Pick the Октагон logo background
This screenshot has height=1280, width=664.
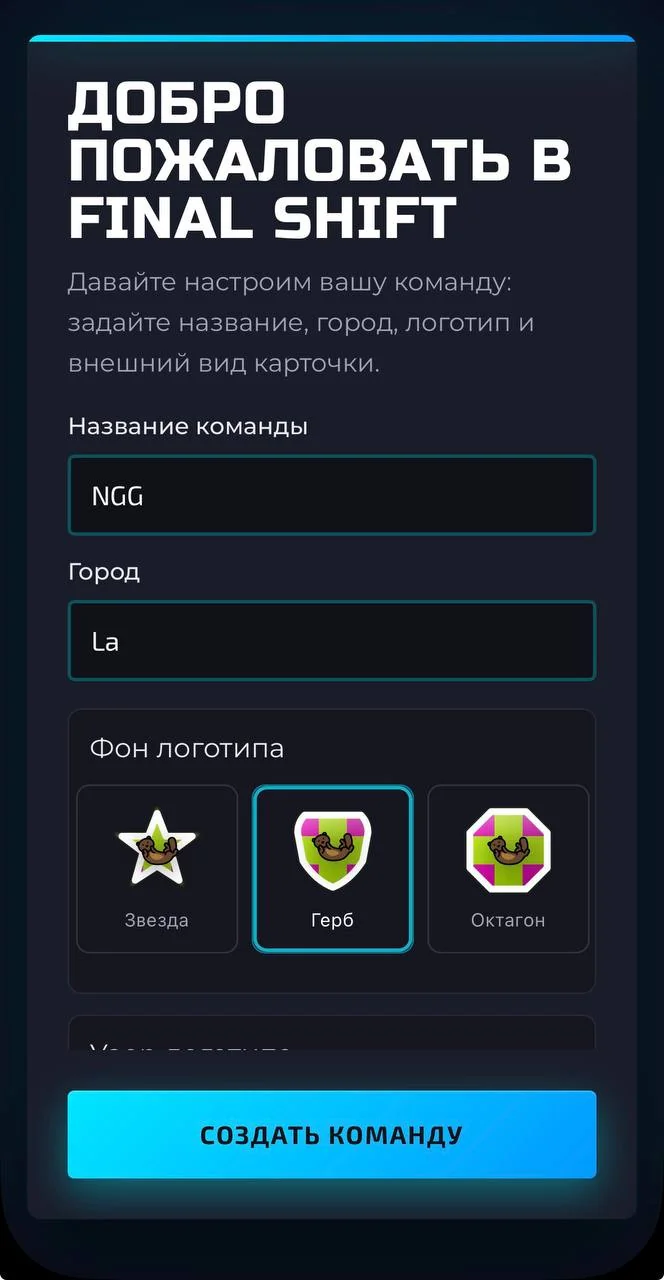pos(508,869)
